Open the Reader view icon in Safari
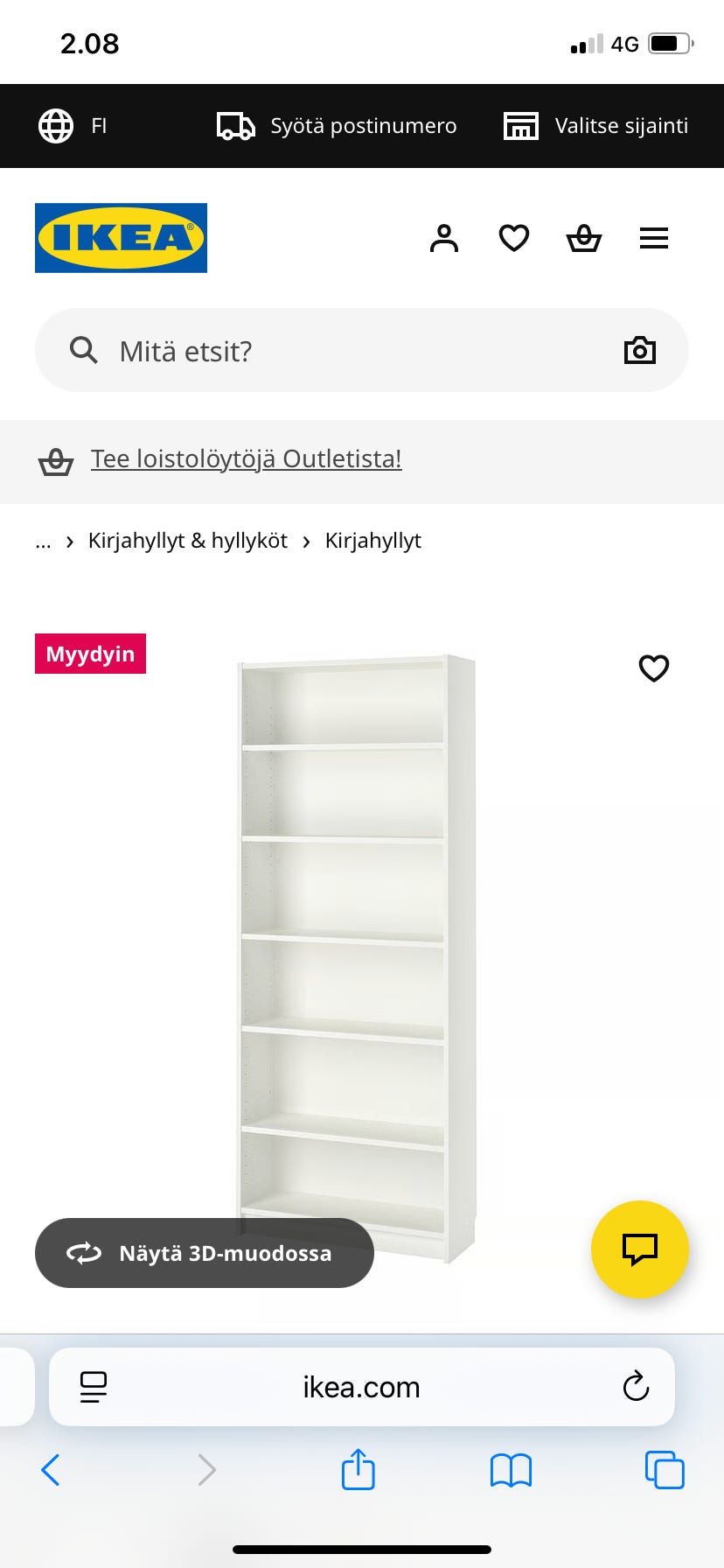 pos(93,1386)
